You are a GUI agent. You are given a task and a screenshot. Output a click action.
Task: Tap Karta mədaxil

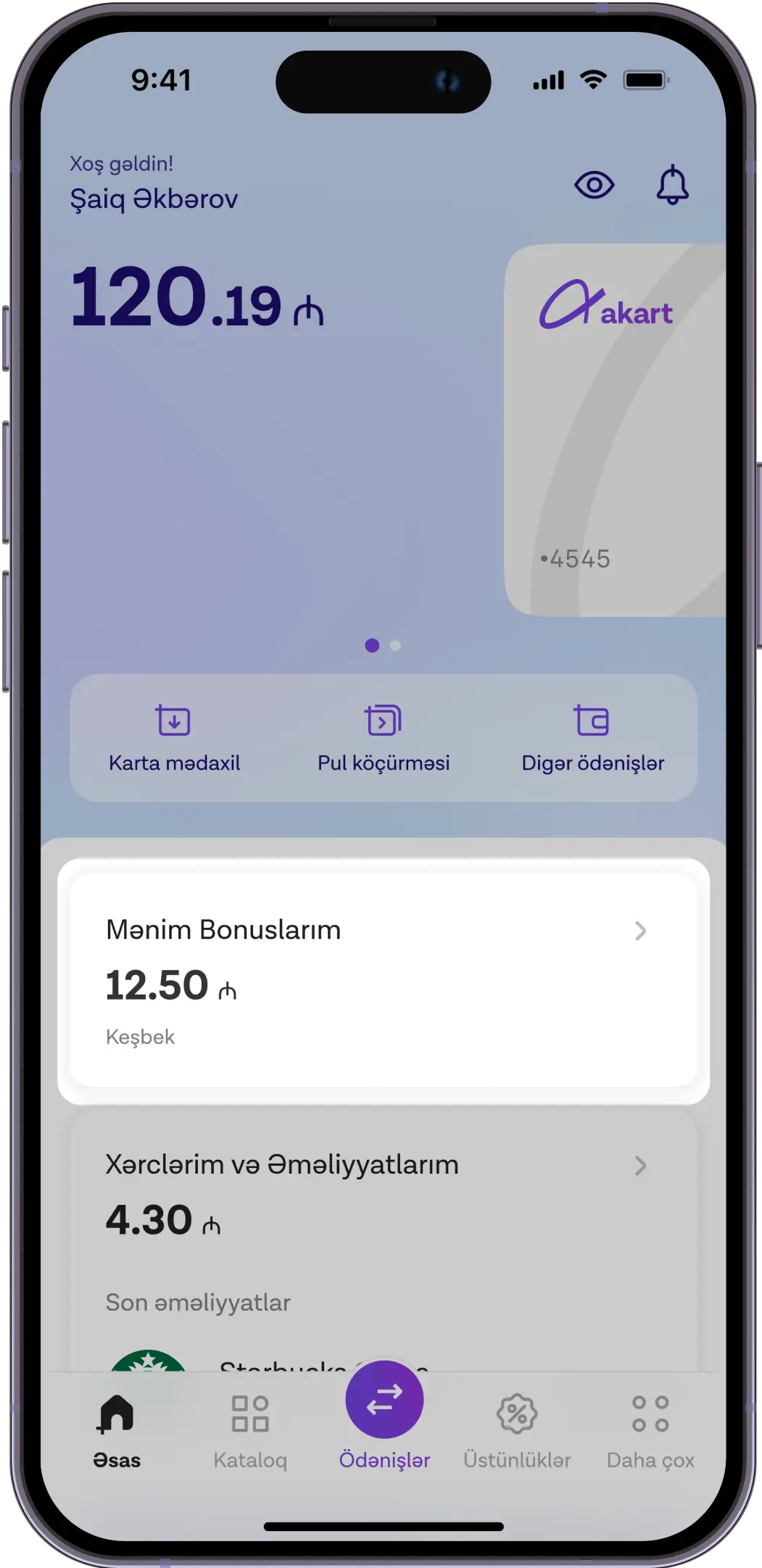point(174,739)
